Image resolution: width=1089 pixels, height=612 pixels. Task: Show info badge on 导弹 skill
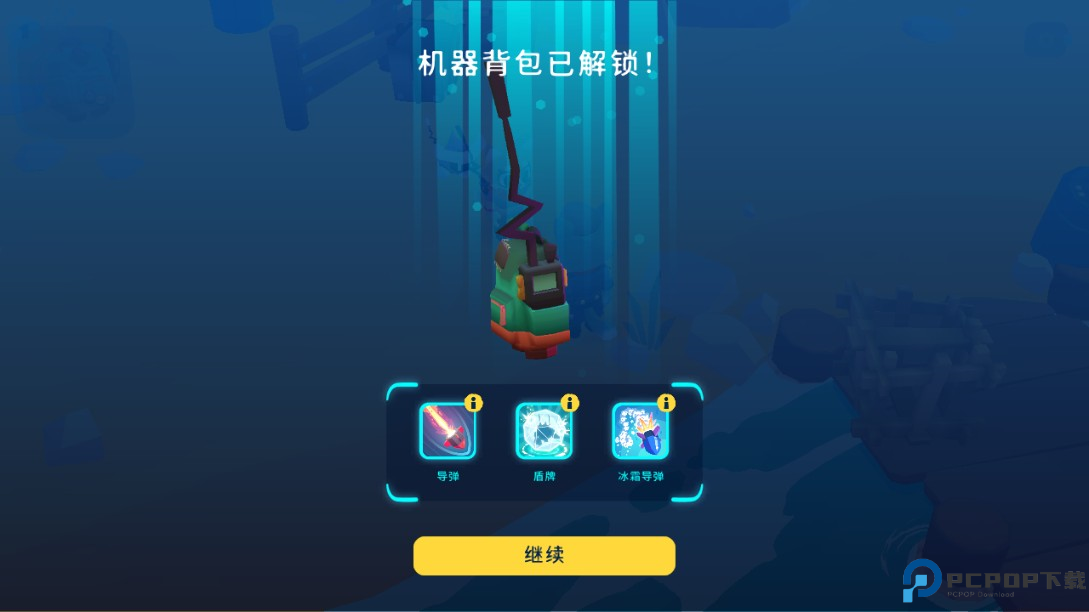coord(474,403)
